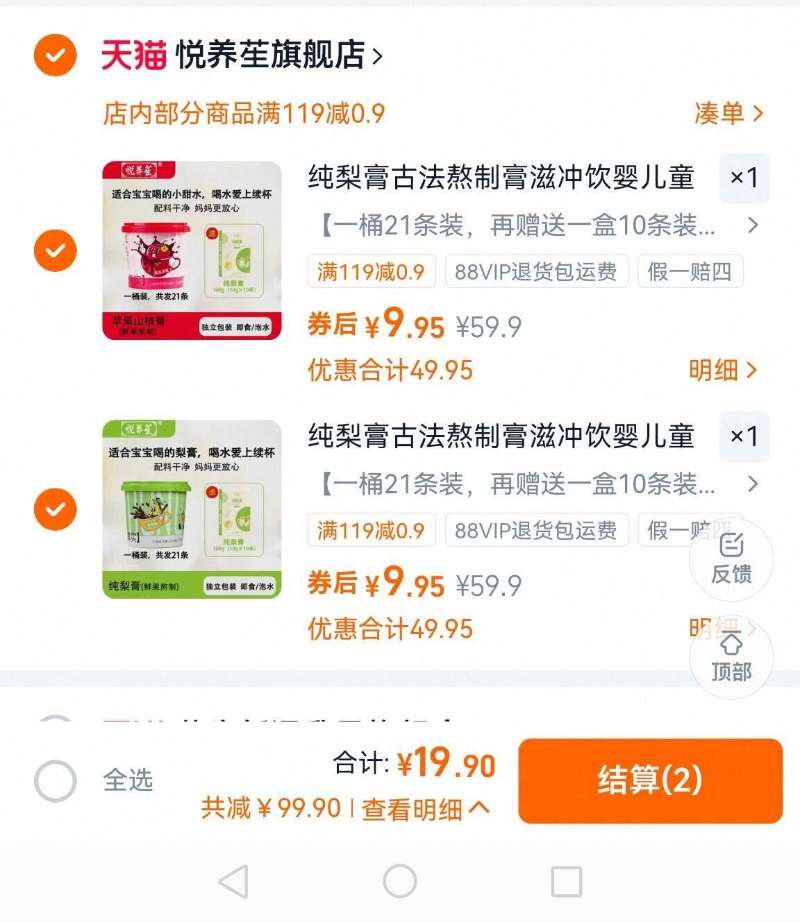Tap the Android back navigation icon
The width and height of the screenshot is (800, 922).
coord(232,882)
